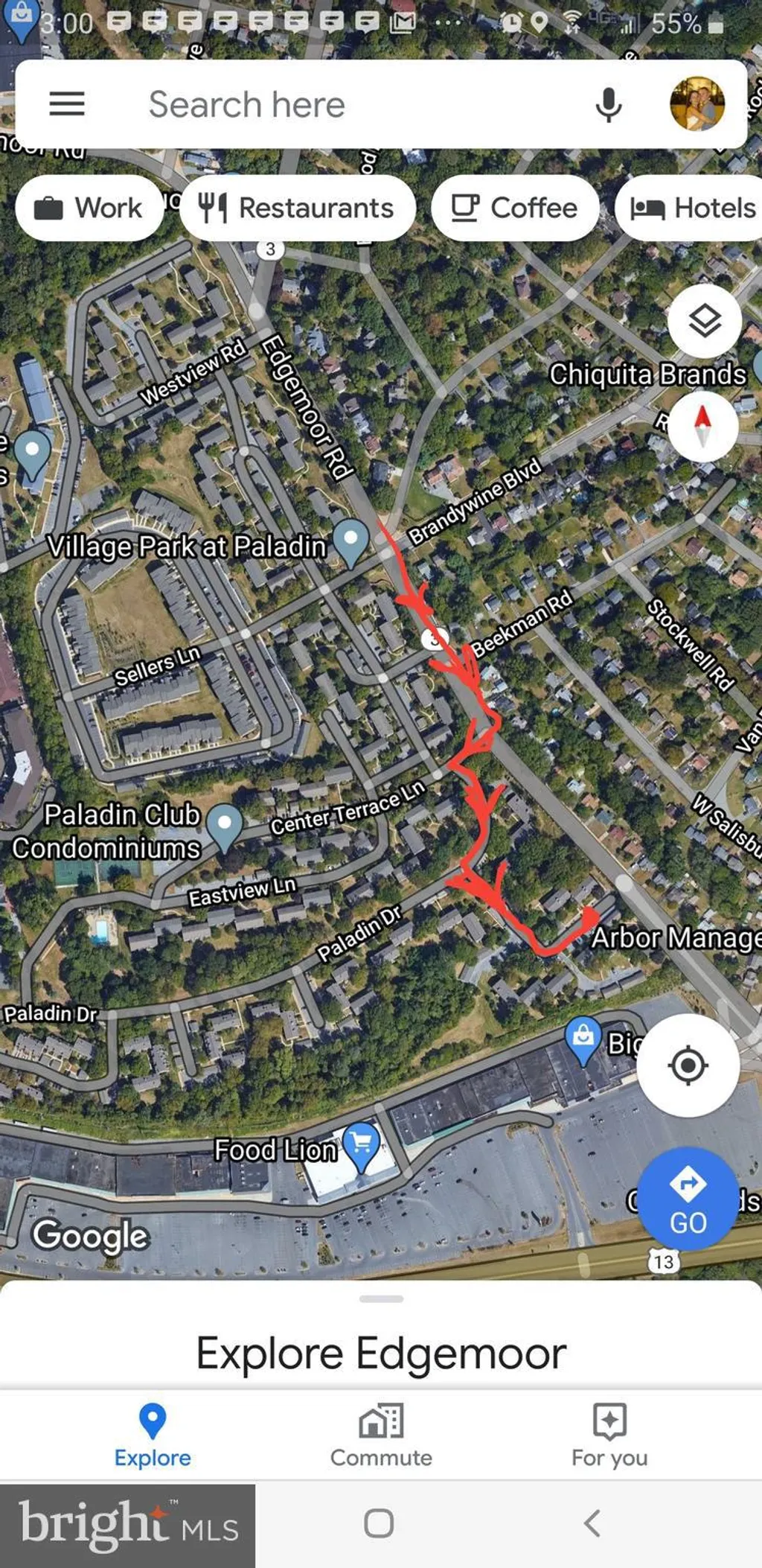Open the hamburger menu
Viewport: 762px width, 1568px height.
[67, 103]
